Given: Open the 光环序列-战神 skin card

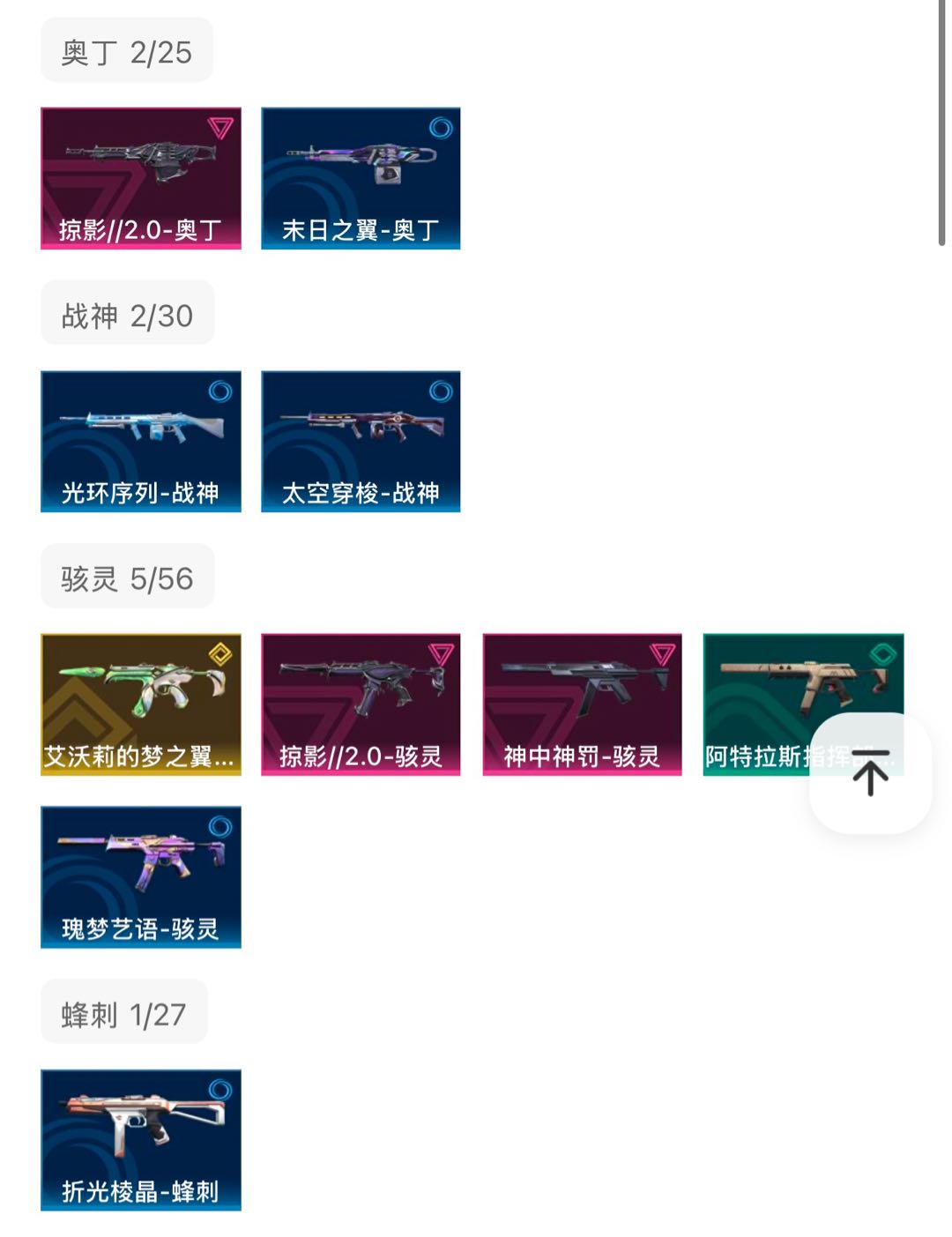Looking at the screenshot, I should 141,441.
